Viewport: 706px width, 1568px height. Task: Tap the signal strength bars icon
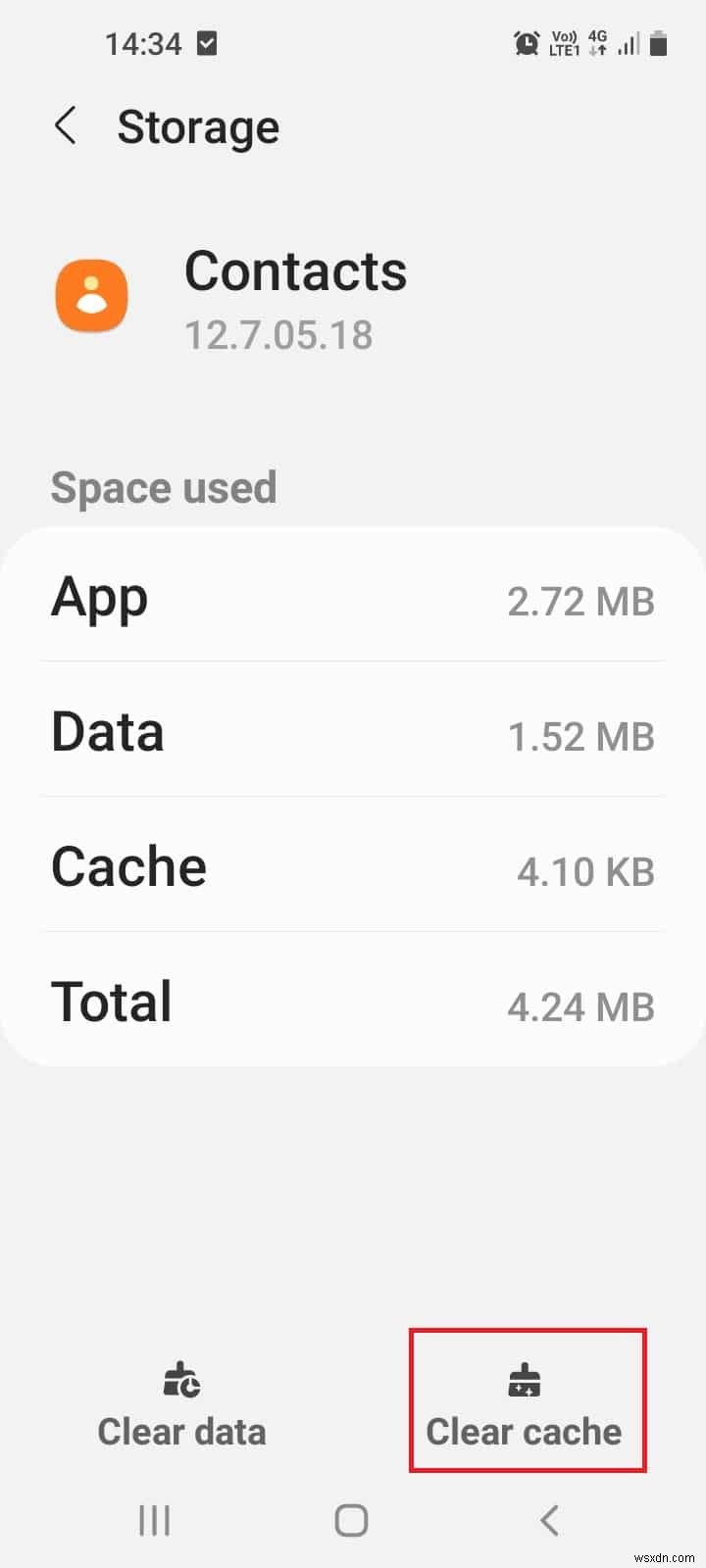coord(628,43)
